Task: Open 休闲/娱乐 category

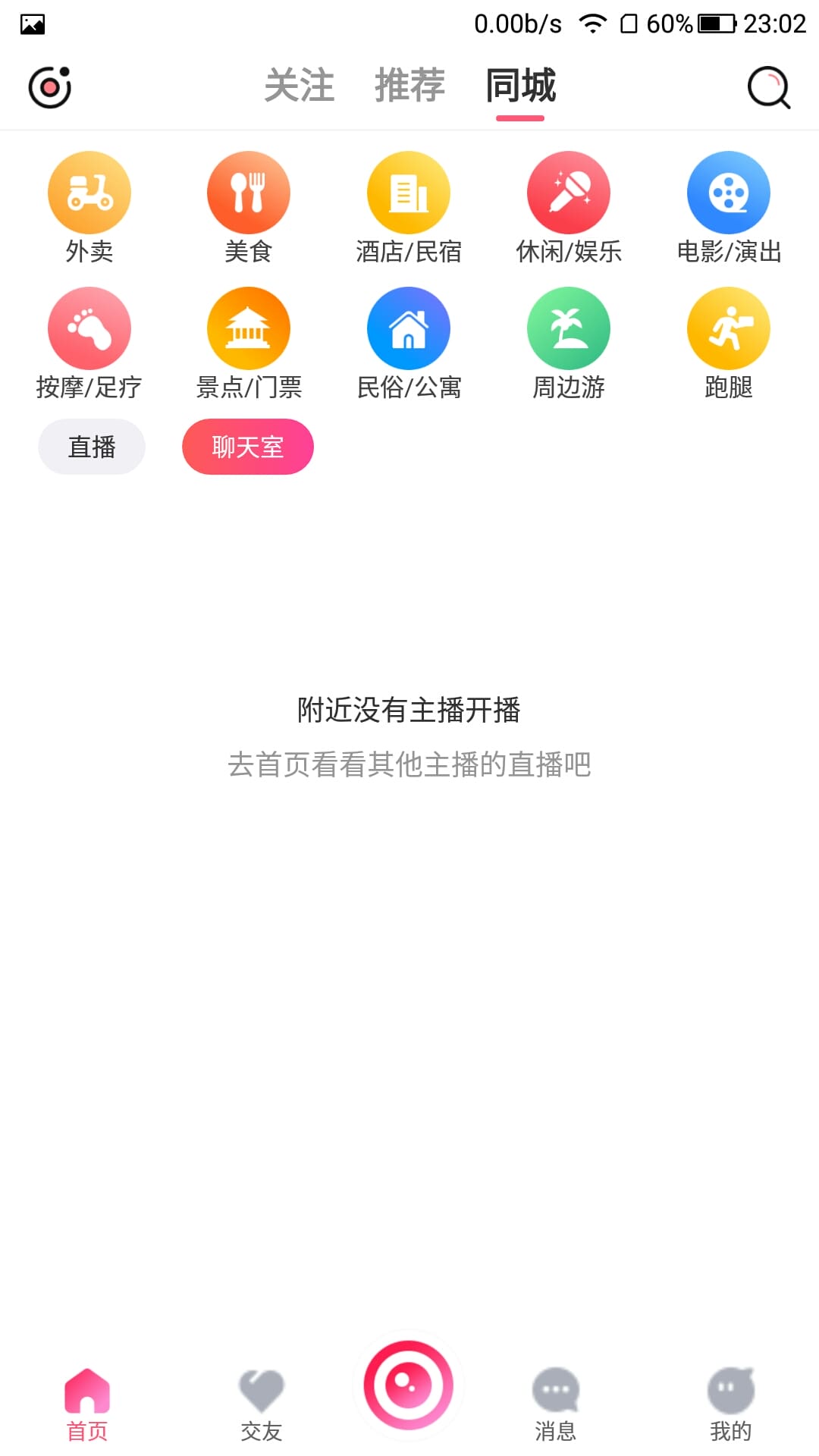Action: click(569, 208)
